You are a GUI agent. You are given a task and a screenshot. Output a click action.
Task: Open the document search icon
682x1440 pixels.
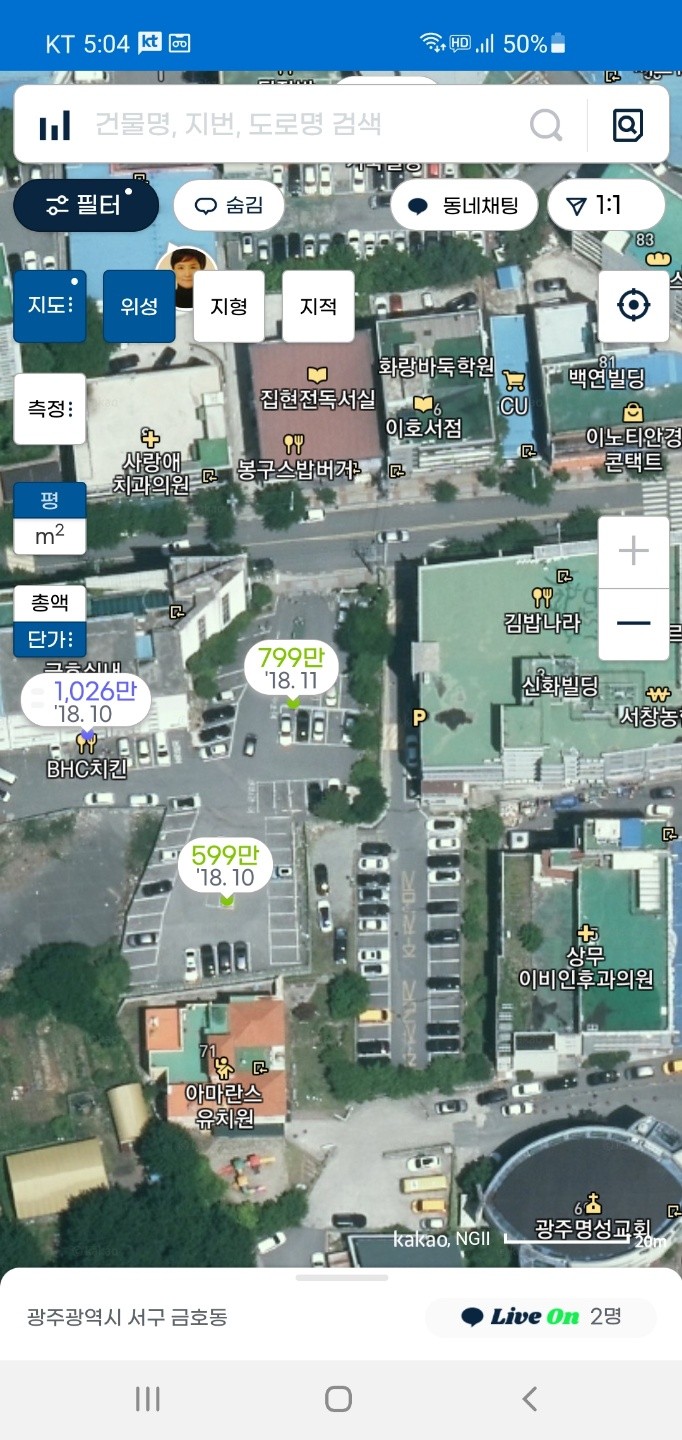pos(628,125)
